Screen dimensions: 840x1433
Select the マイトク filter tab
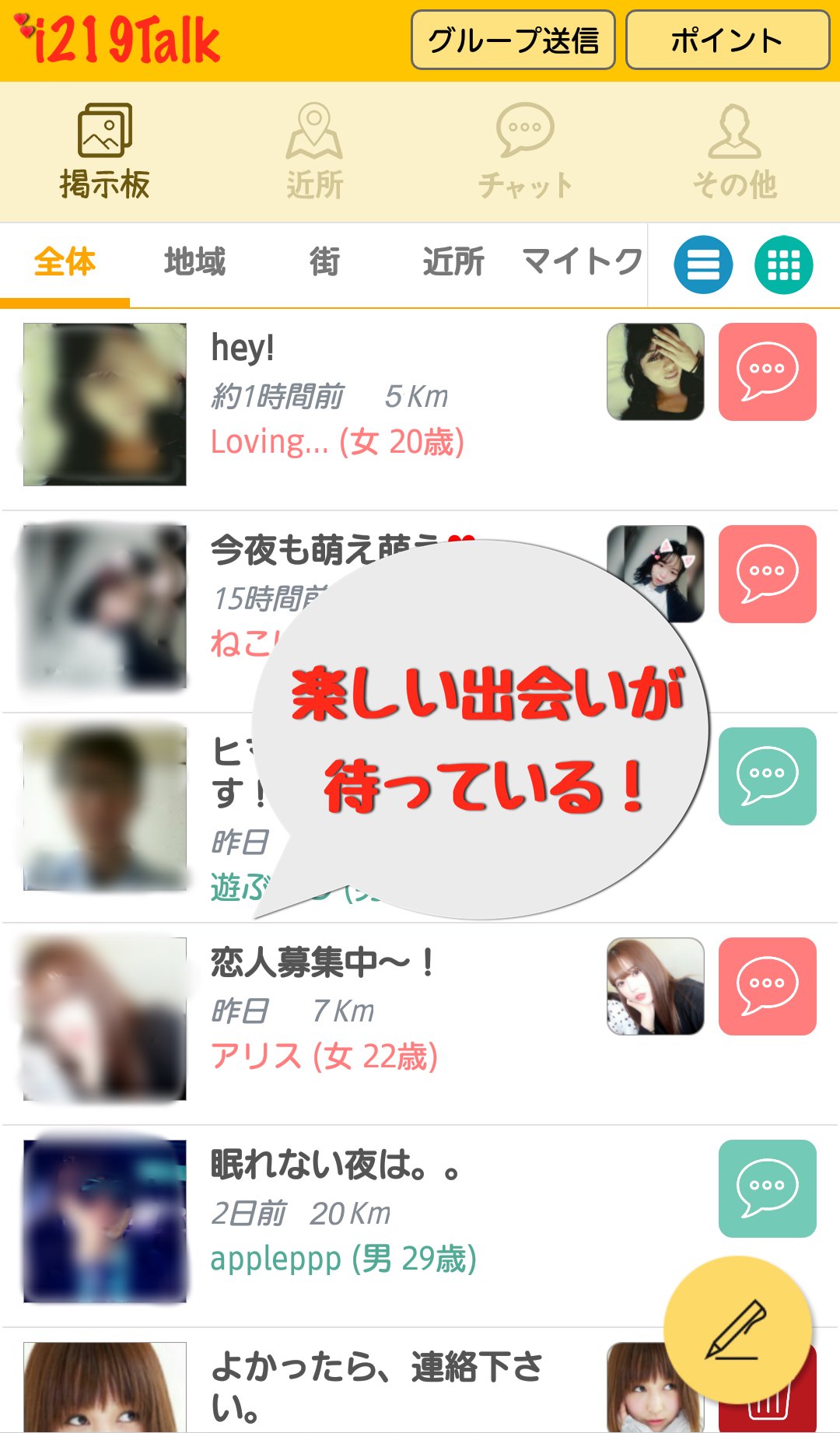point(582,263)
